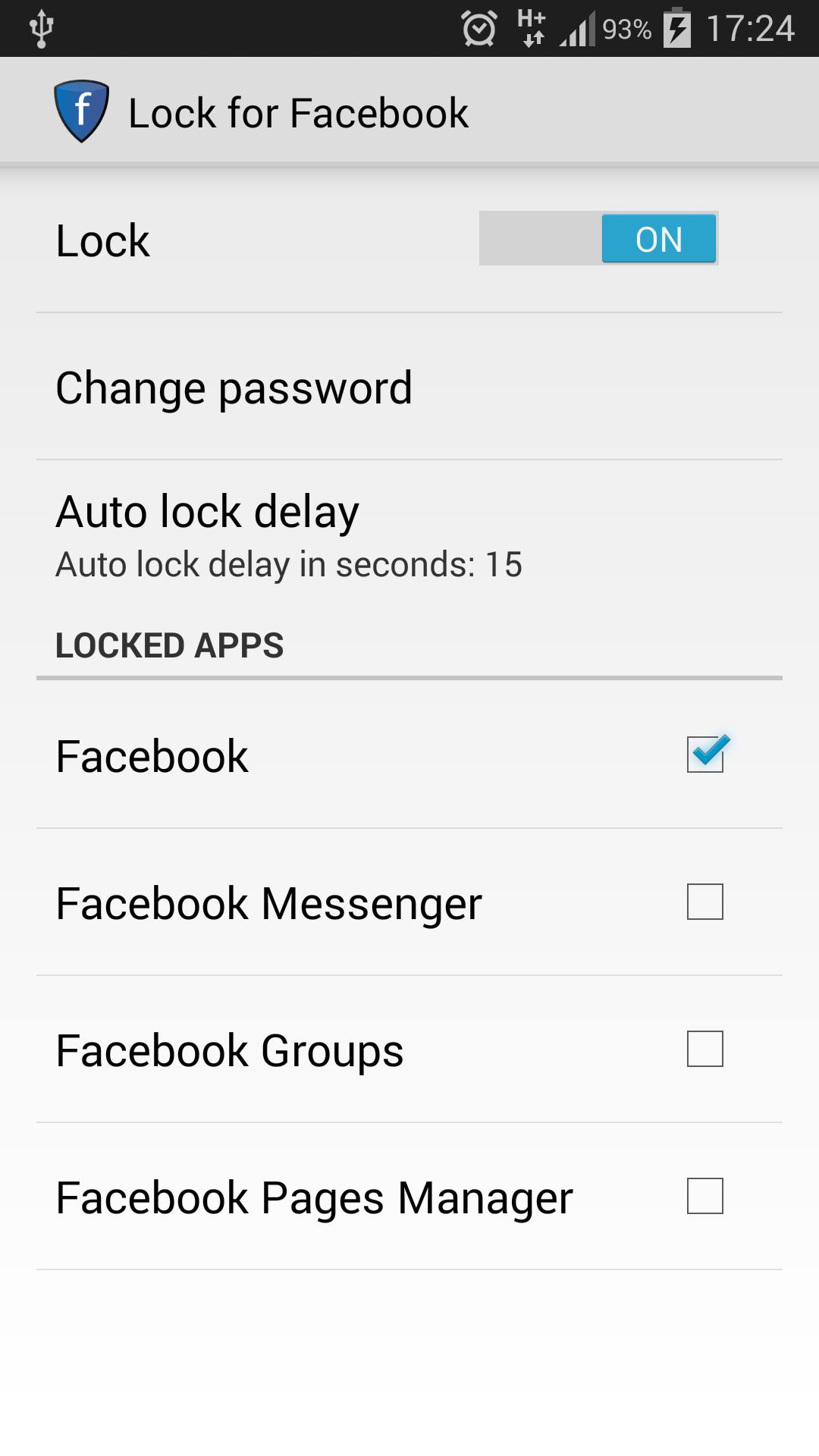Click the ON label on the Lock slider
Screen dimensions: 819x1456
point(657,239)
